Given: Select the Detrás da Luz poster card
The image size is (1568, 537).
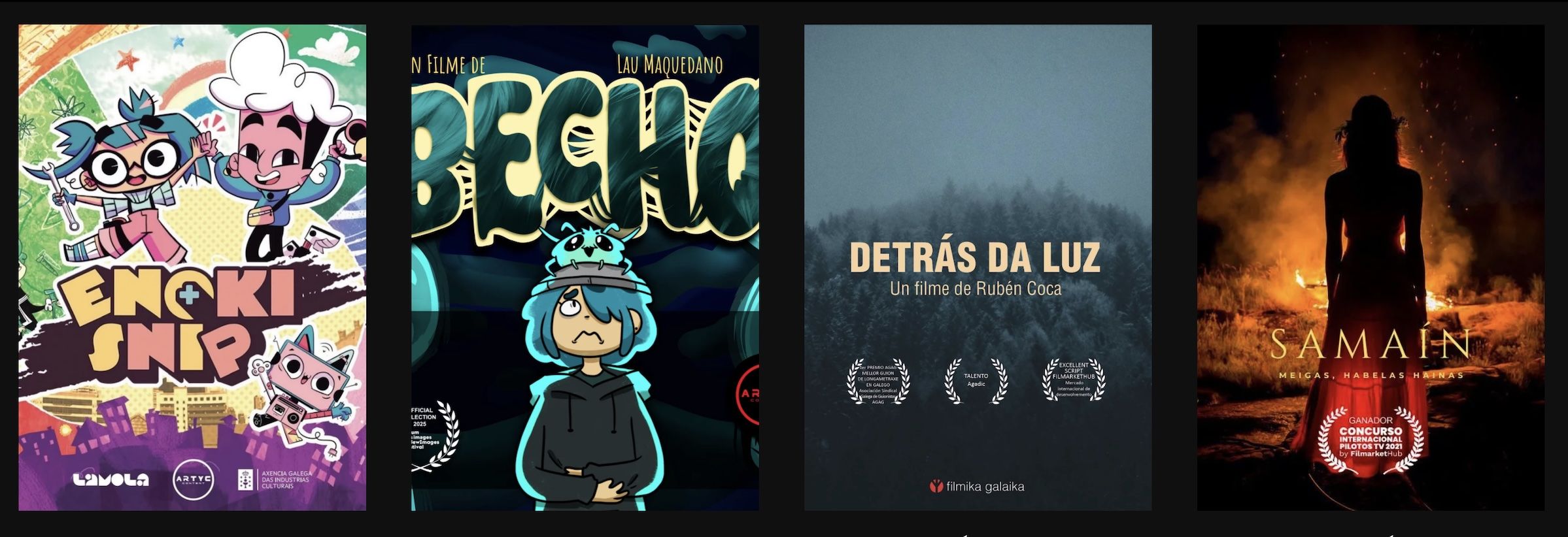Looking at the screenshot, I should click(978, 268).
